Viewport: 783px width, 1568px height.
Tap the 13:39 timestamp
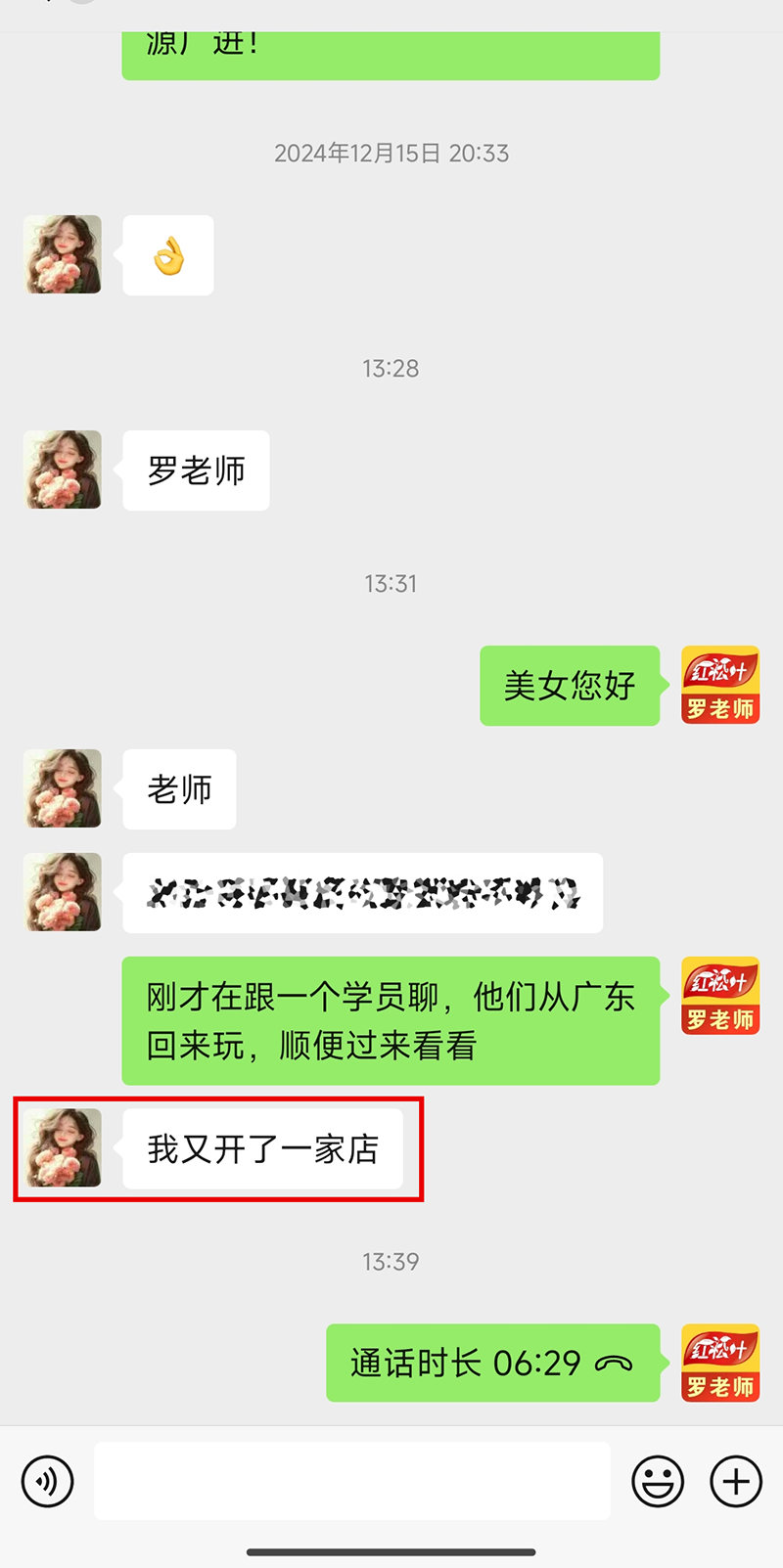coord(391,1261)
